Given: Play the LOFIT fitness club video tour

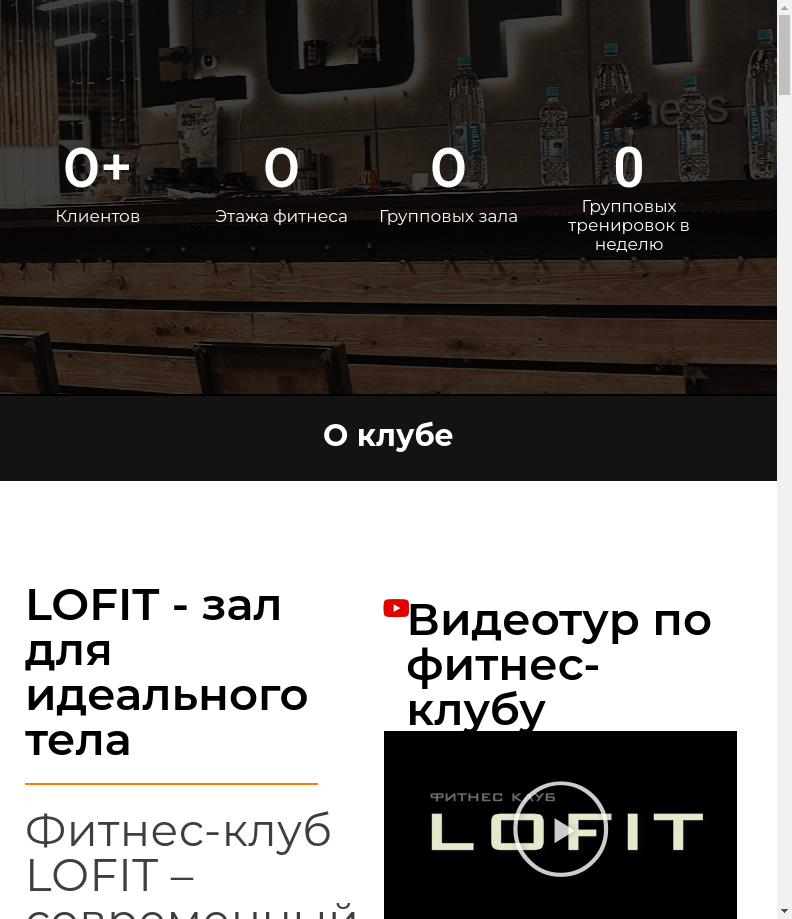Looking at the screenshot, I should coord(561,829).
